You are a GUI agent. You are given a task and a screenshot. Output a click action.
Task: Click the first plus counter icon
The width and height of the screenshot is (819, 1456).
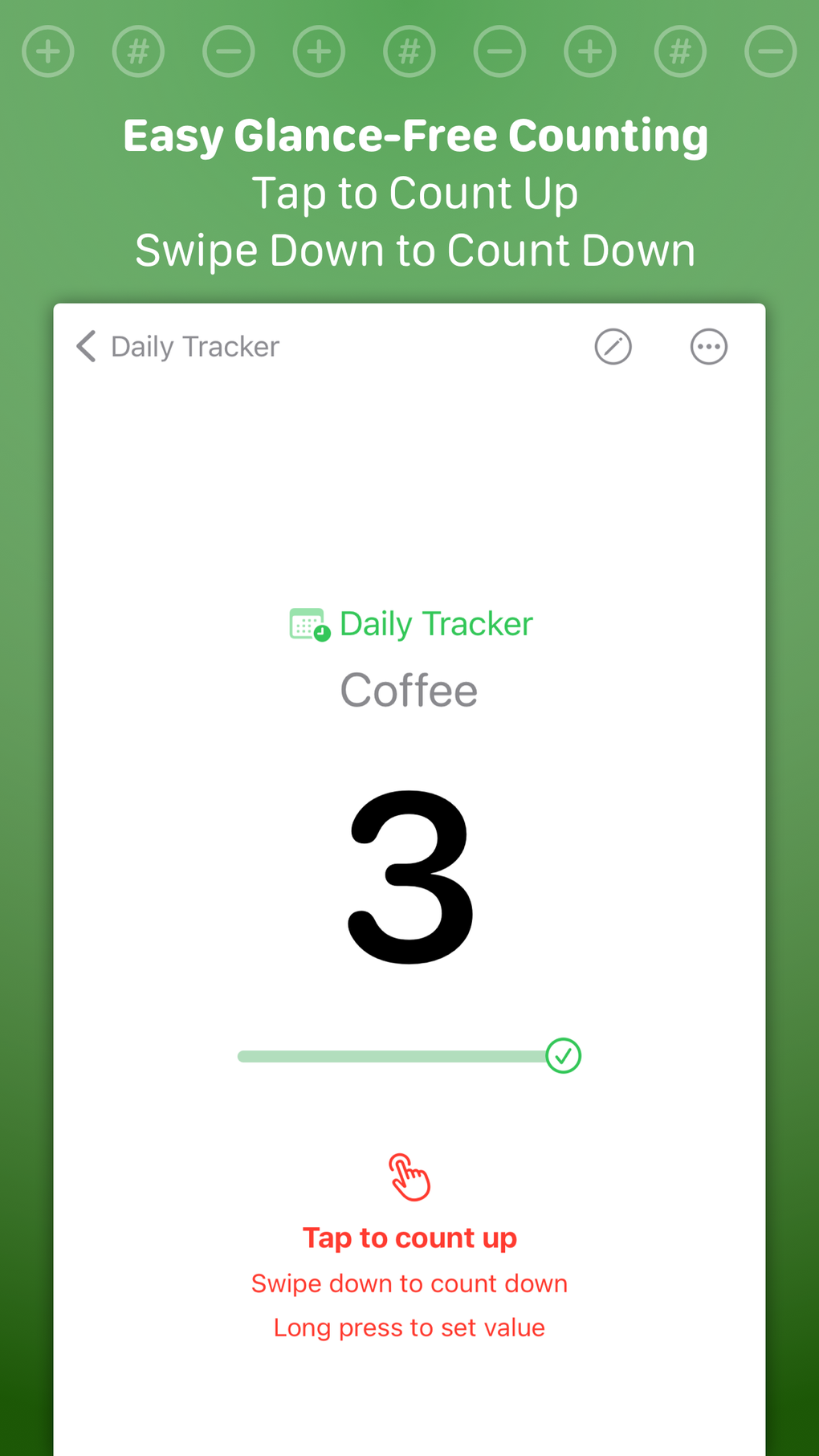[48, 51]
